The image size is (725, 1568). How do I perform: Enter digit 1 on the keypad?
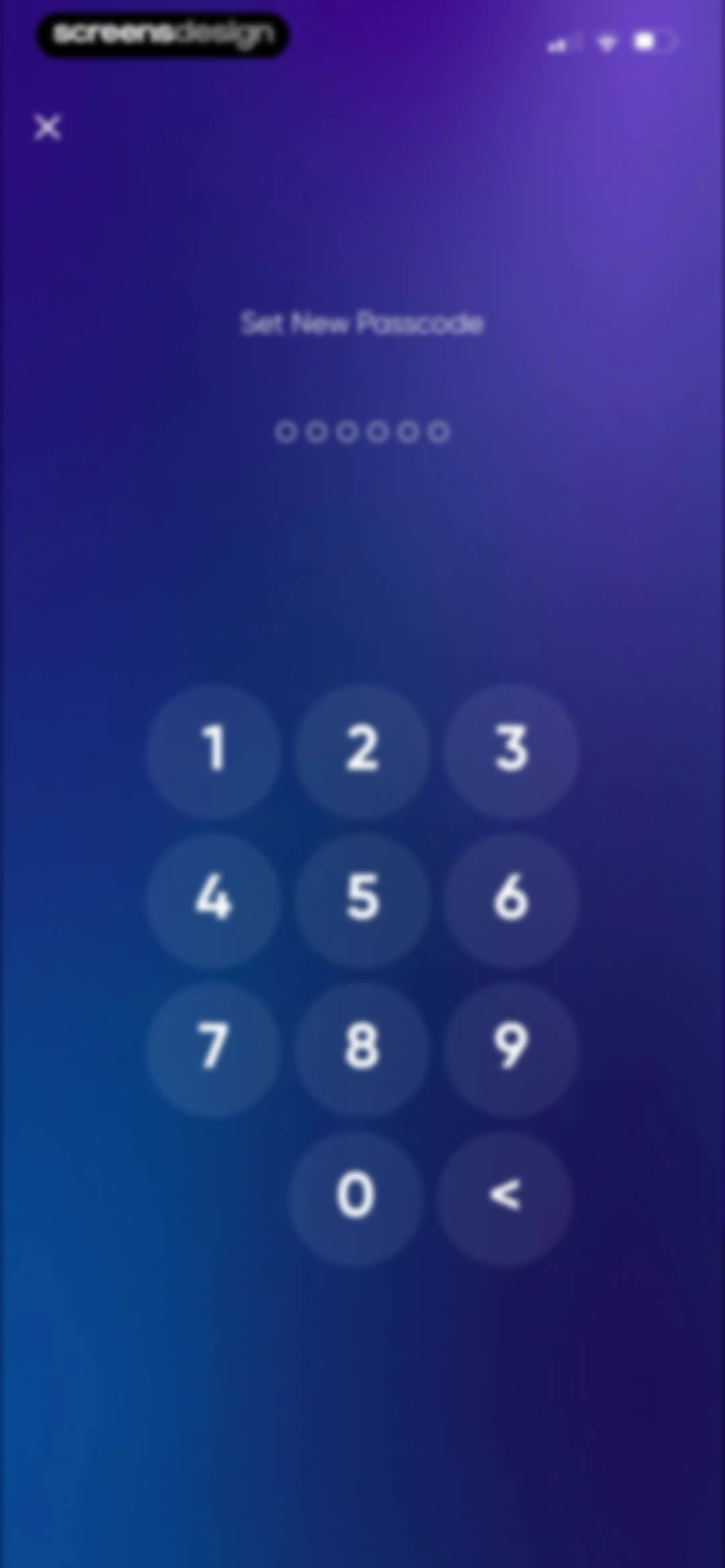pyautogui.click(x=214, y=749)
